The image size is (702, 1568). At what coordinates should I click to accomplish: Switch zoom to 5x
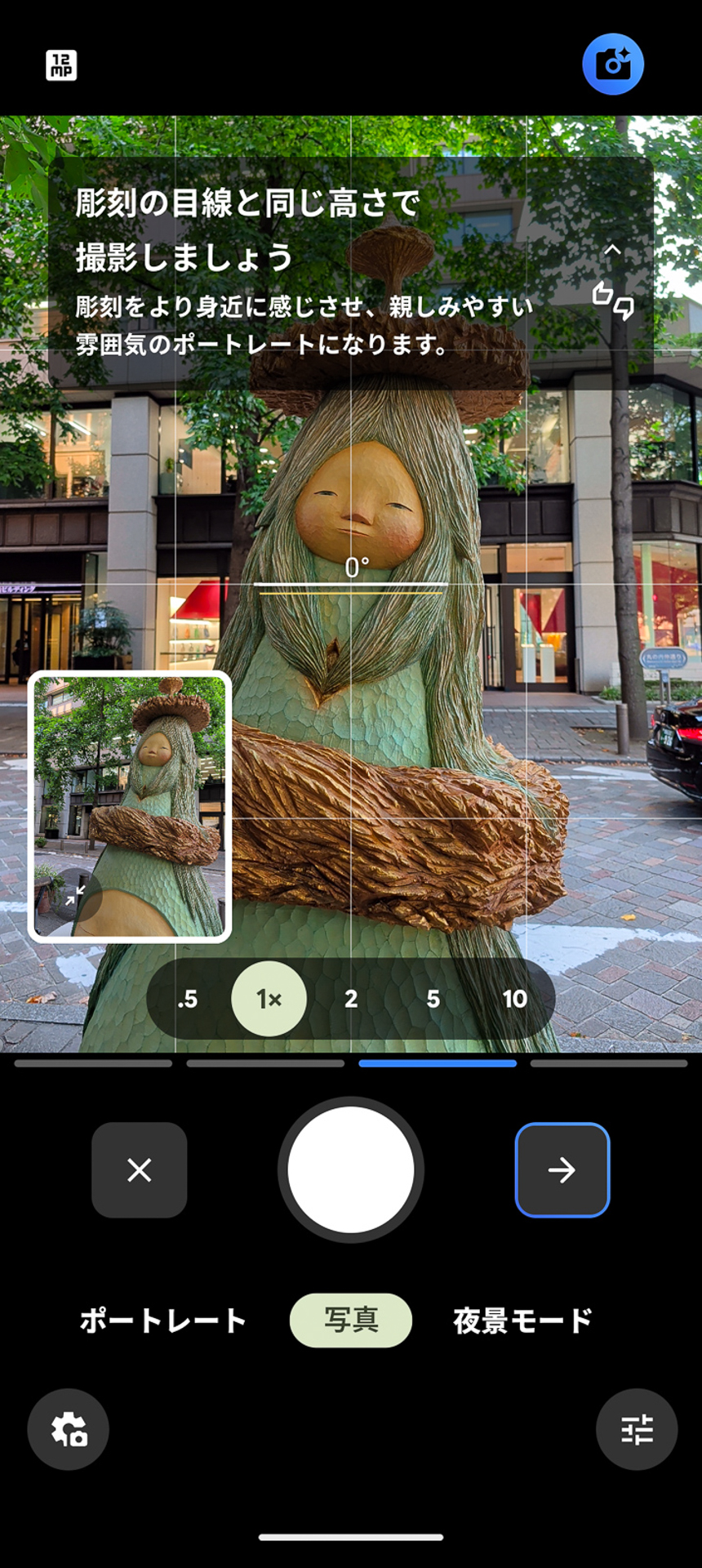(433, 999)
